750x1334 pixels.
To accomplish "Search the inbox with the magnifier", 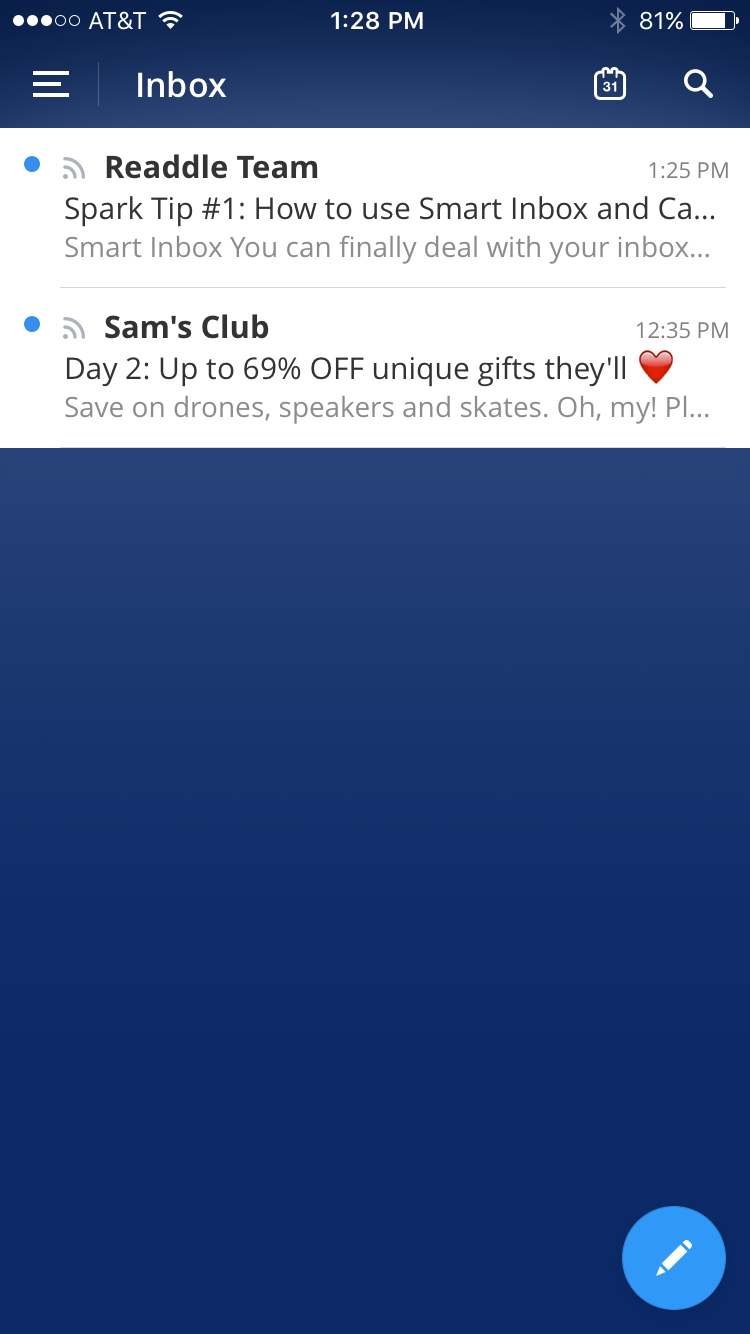I will (x=698, y=84).
